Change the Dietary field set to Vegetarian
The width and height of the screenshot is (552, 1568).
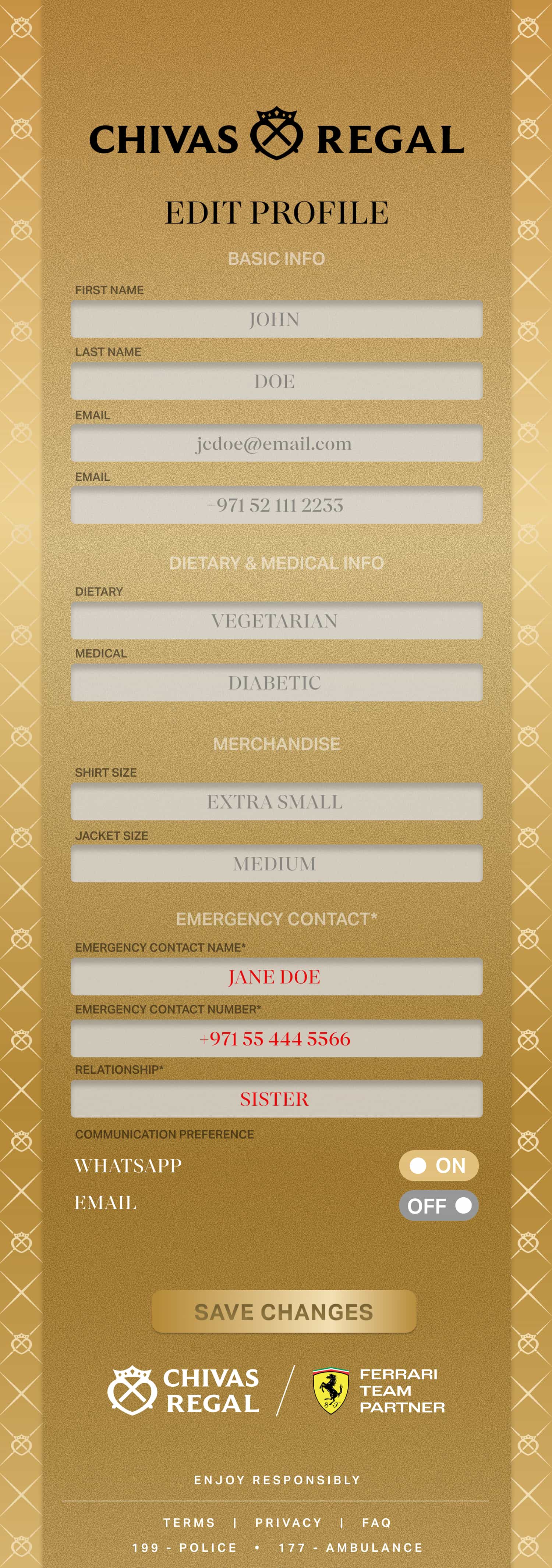(276, 621)
